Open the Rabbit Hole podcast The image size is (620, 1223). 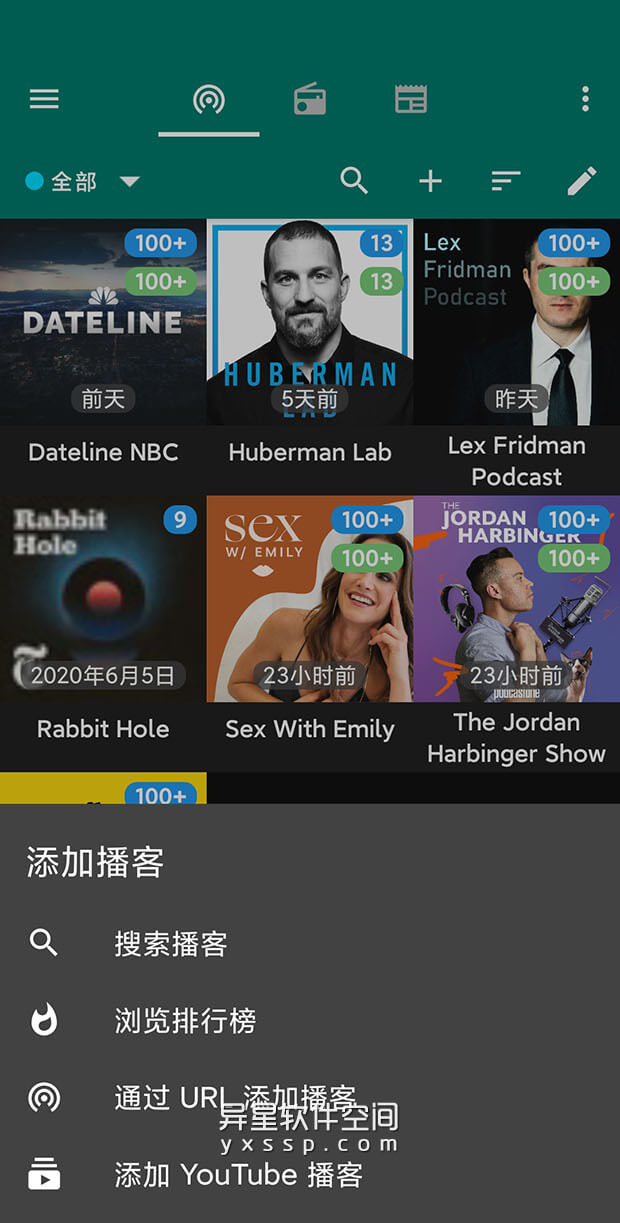coord(103,620)
